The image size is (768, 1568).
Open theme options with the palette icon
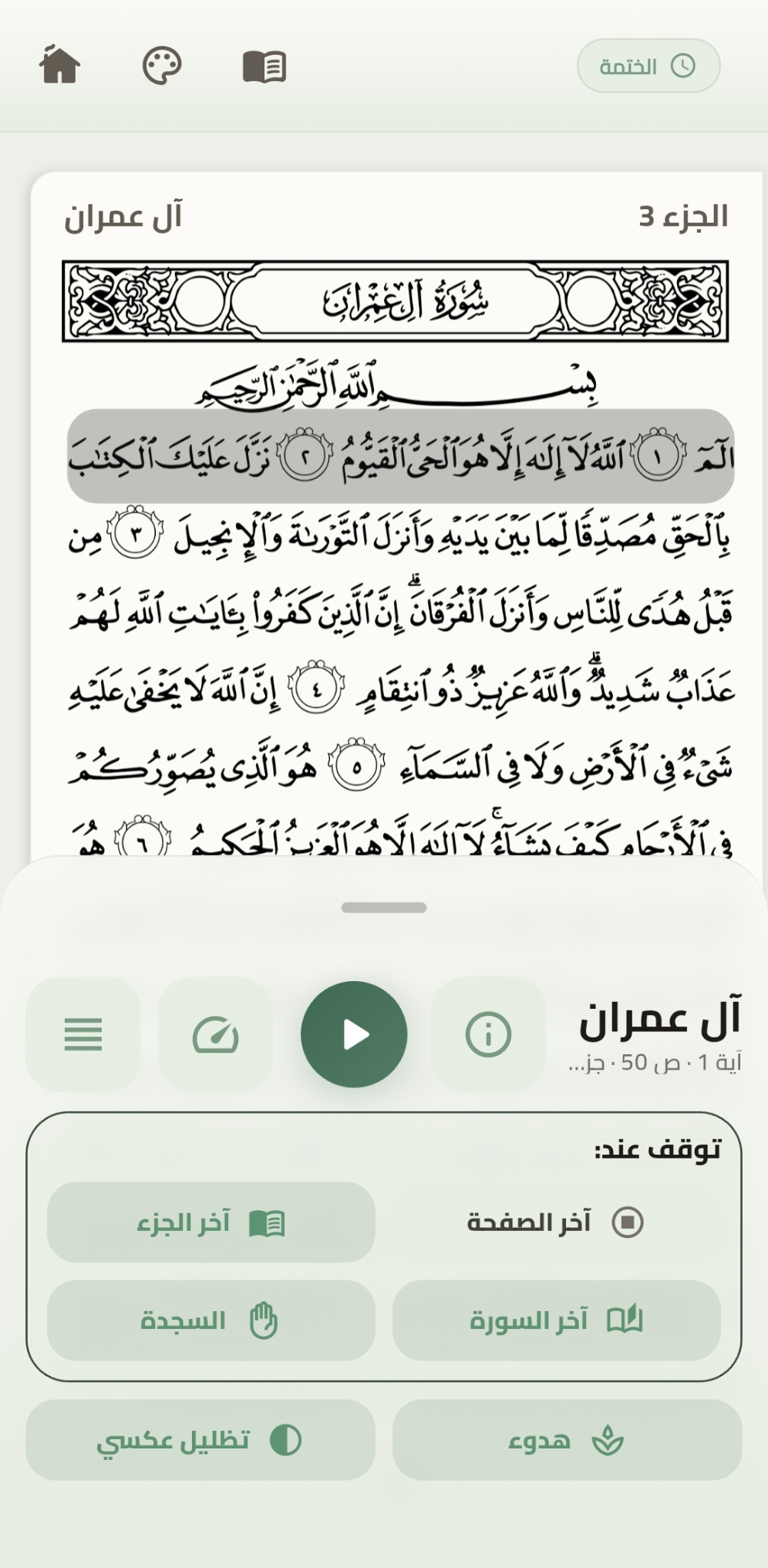pos(162,66)
